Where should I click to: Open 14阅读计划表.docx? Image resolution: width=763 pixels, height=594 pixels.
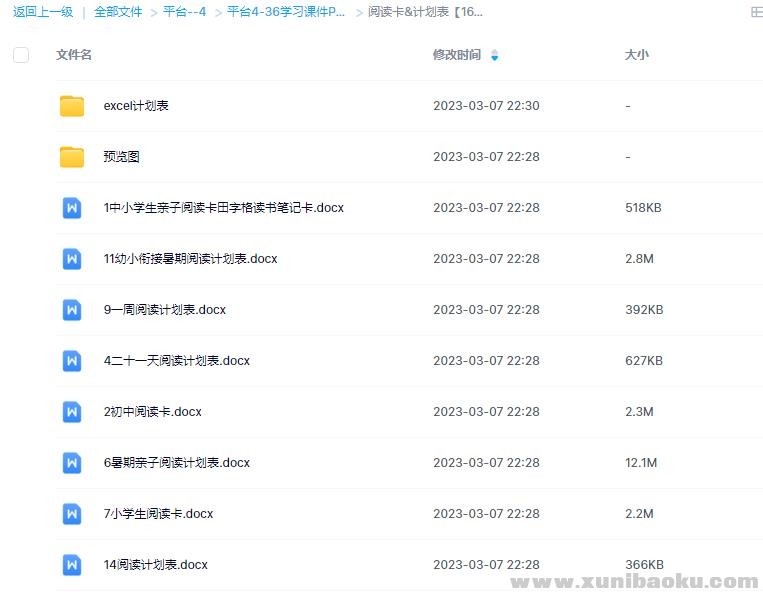[x=155, y=565]
